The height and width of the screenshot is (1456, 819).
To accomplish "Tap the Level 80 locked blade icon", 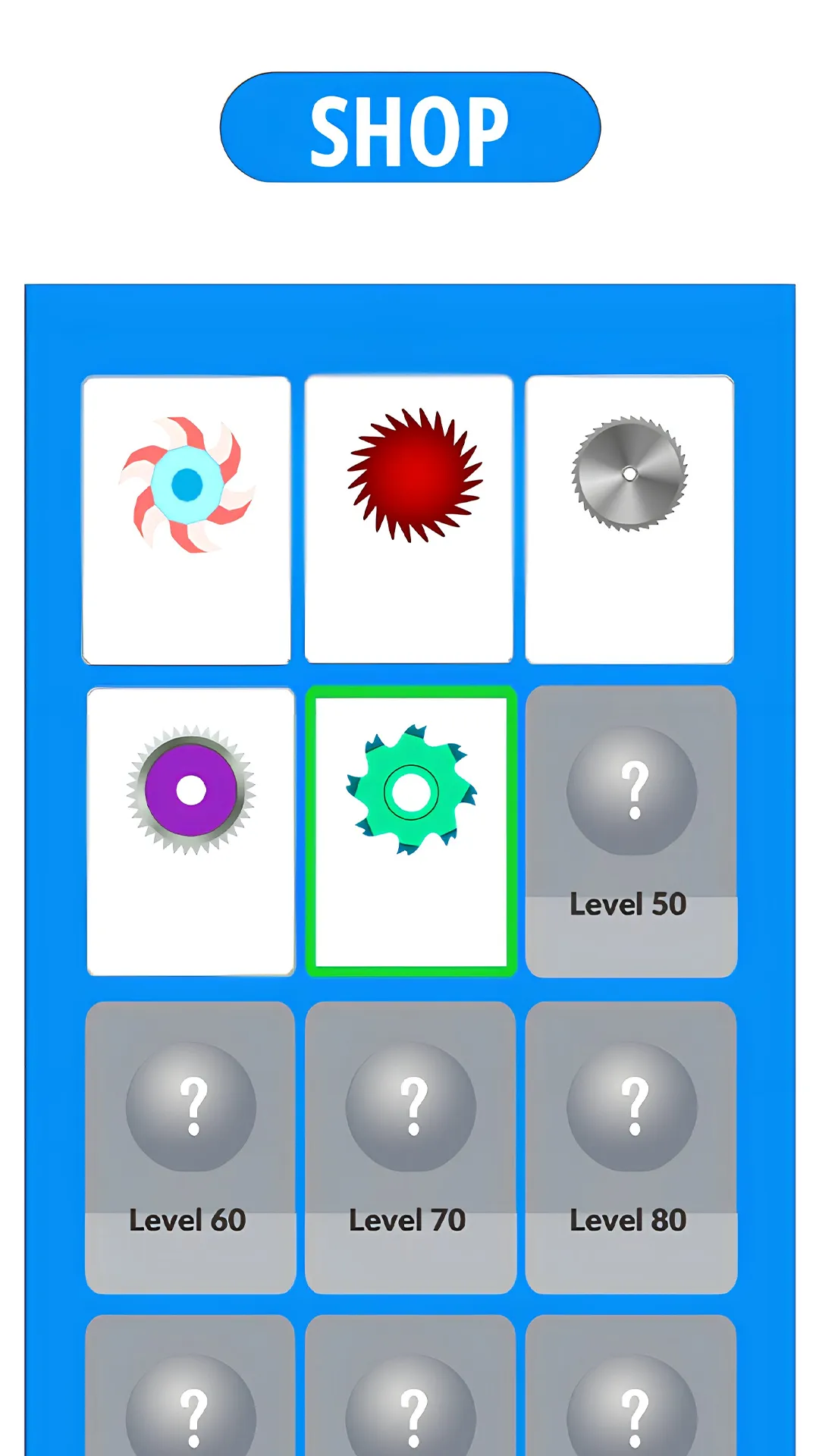I will click(633, 1107).
